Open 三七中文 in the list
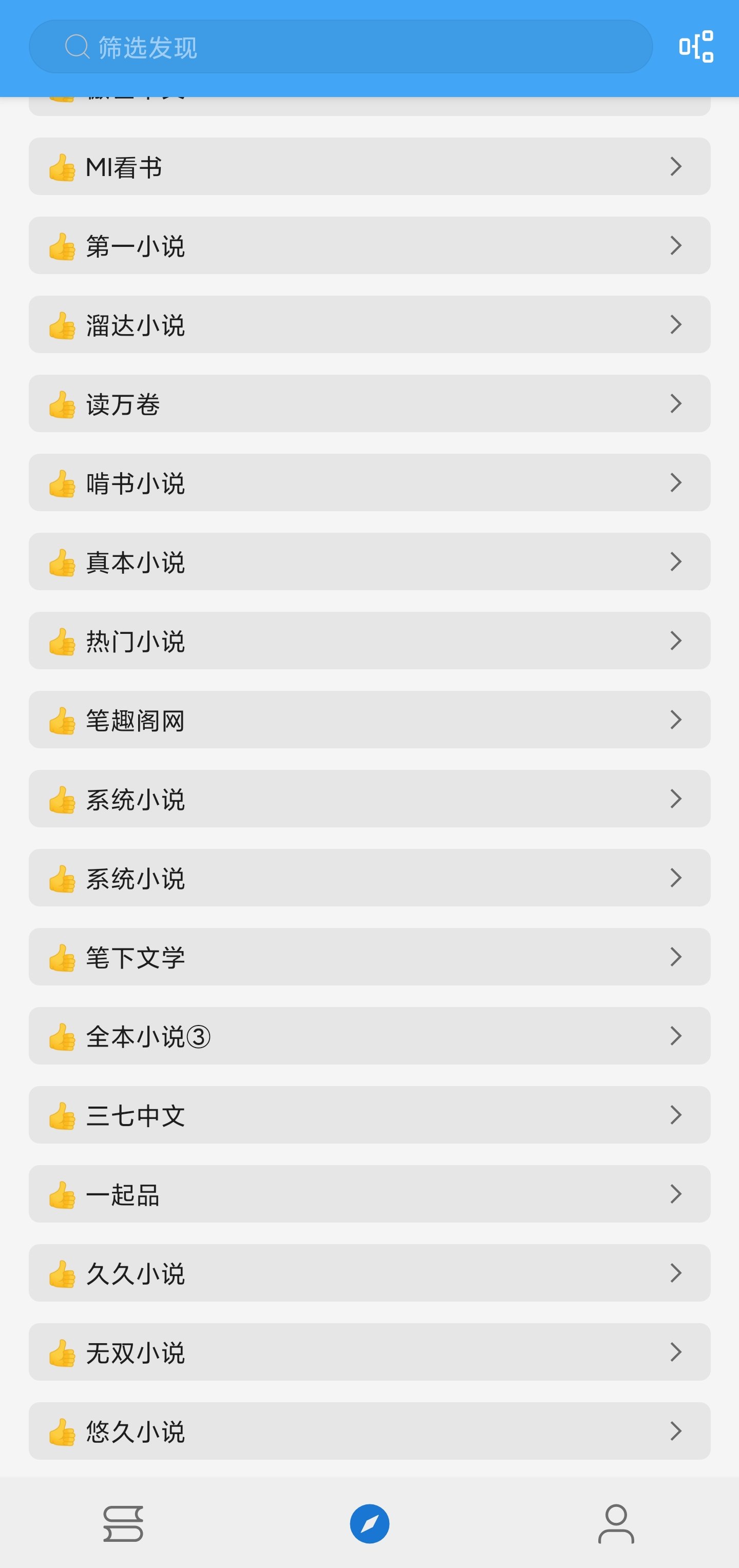 tap(369, 1115)
